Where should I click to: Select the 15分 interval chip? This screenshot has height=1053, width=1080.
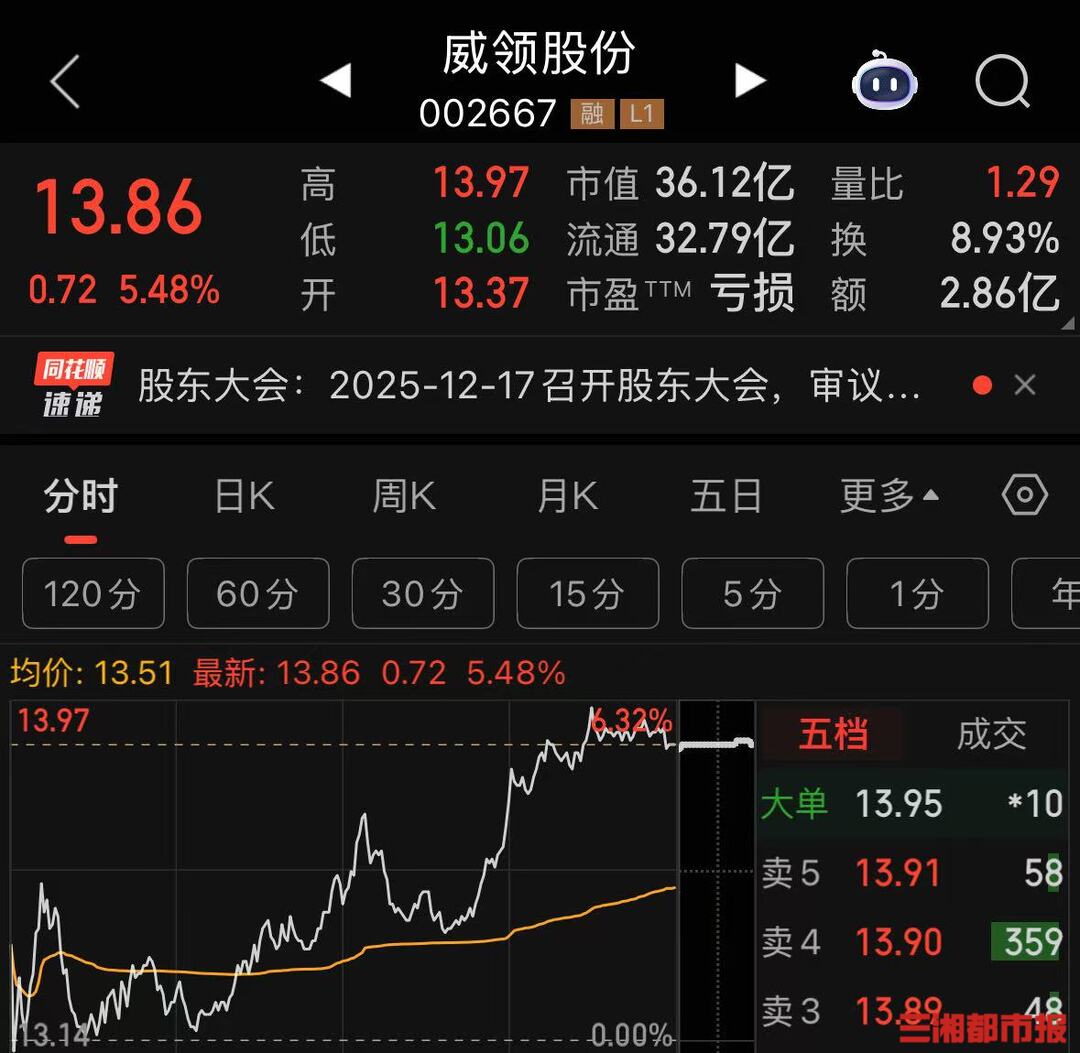587,594
